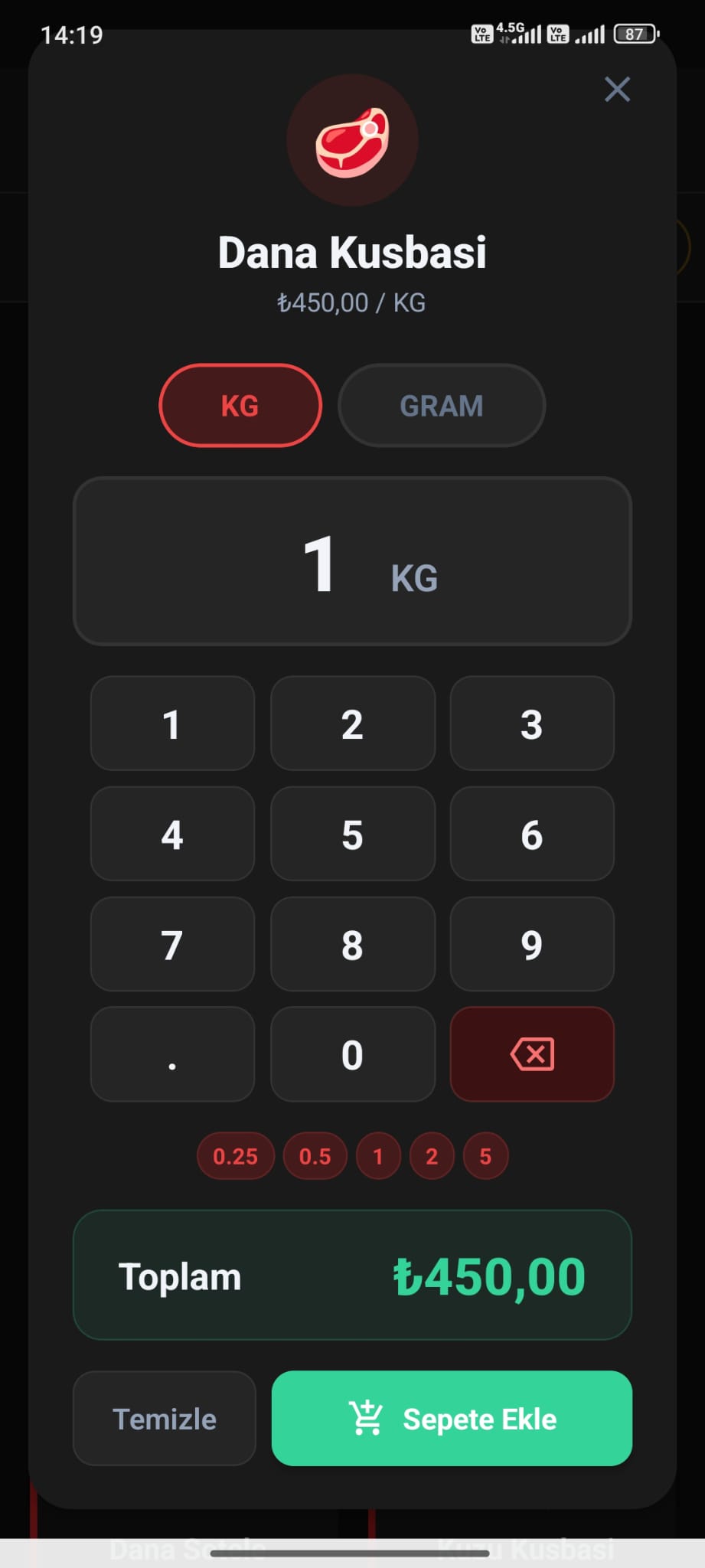
Task: Tap keypad number 3
Action: [532, 724]
